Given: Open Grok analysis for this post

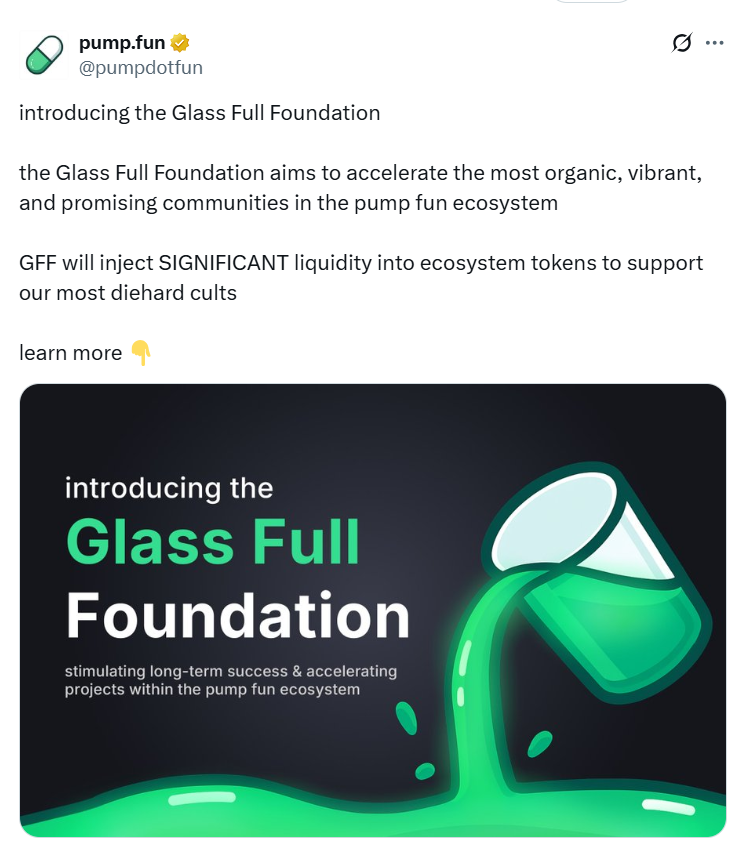Looking at the screenshot, I should (x=682, y=43).
